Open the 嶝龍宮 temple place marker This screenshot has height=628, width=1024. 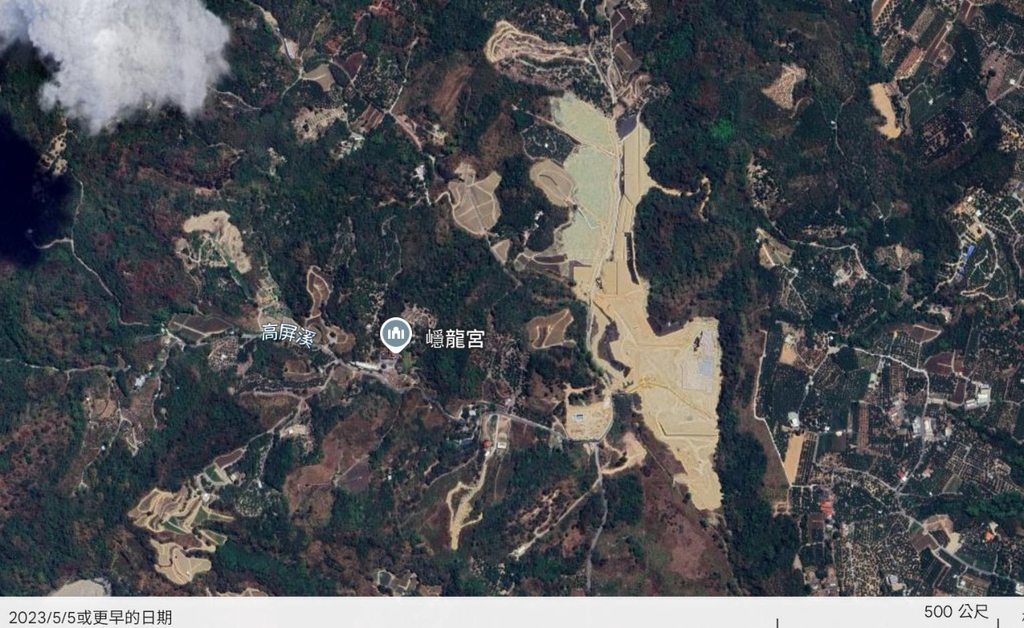(396, 333)
